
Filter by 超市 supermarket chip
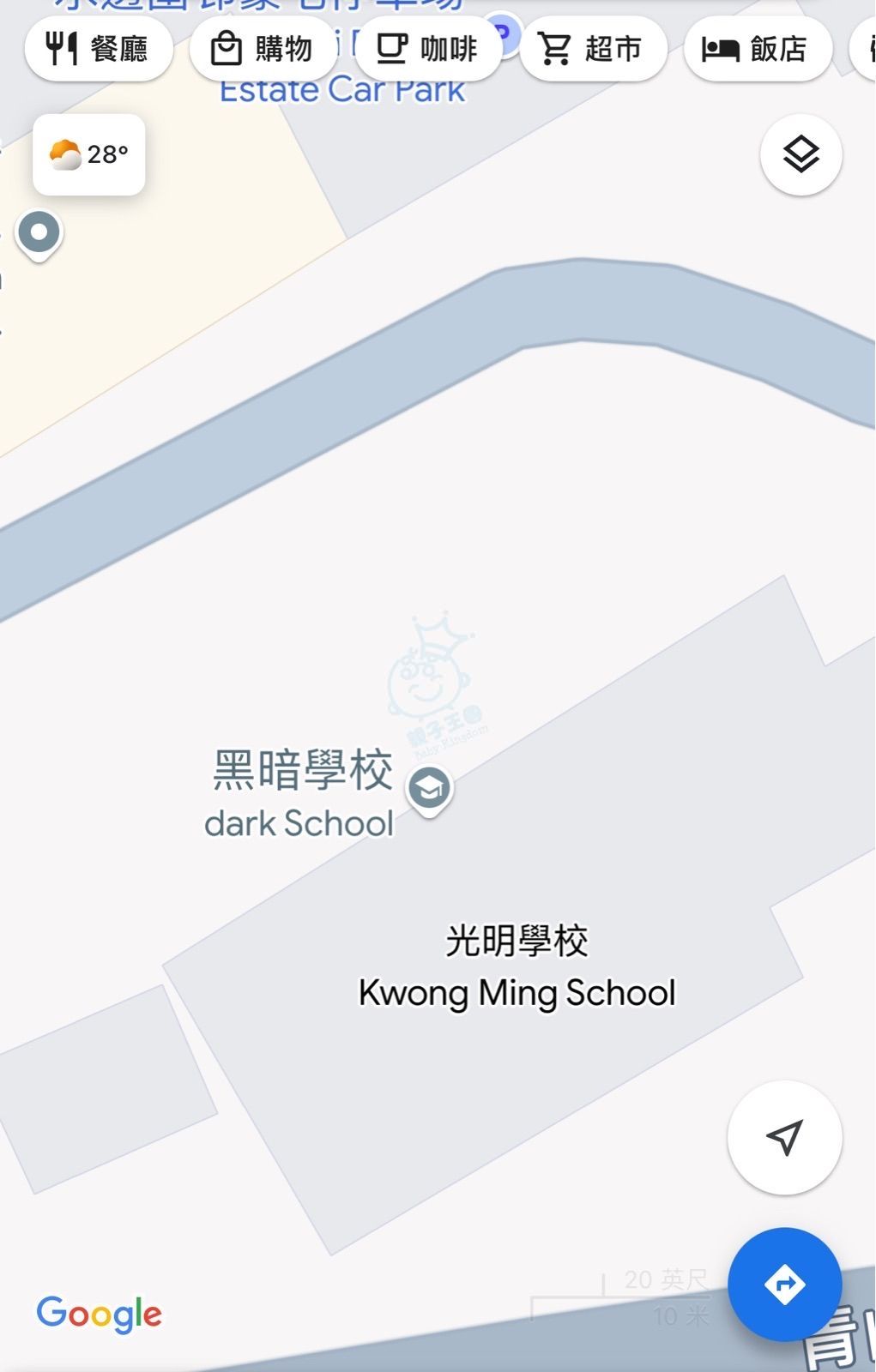pos(592,49)
